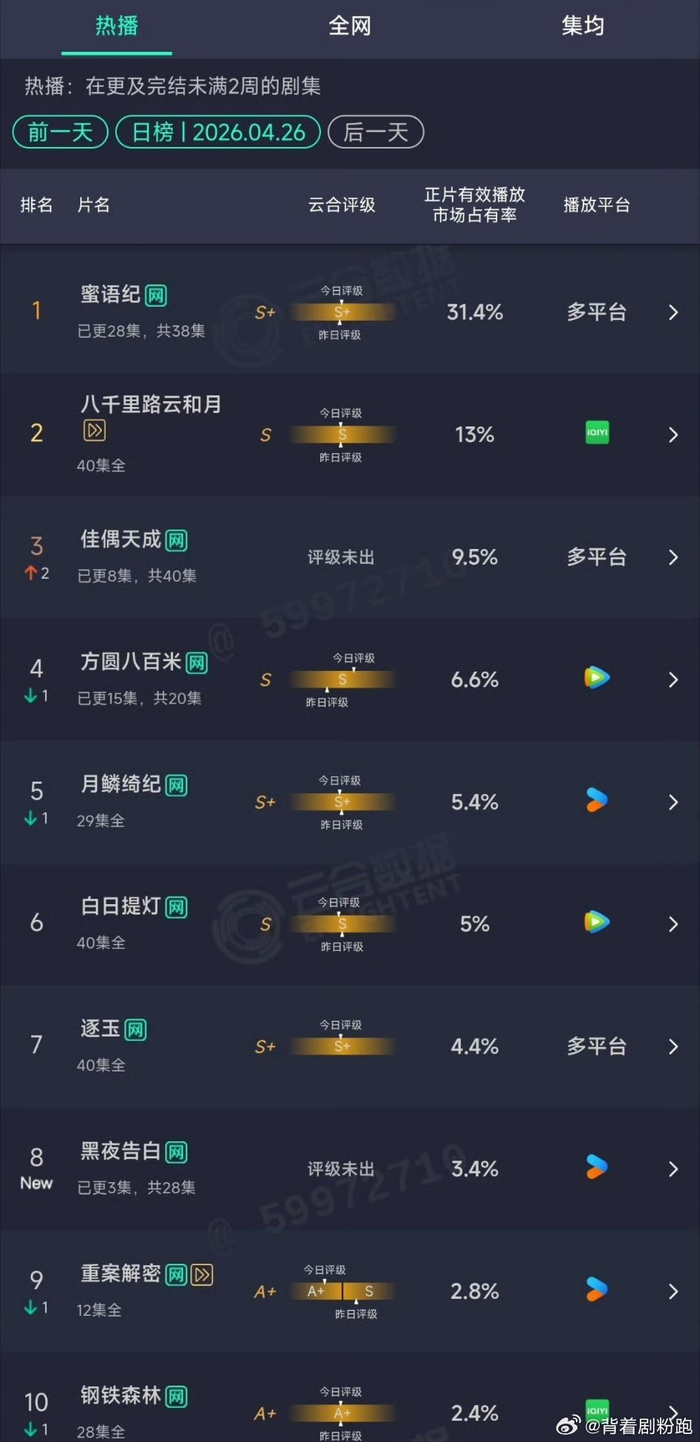The height and width of the screenshot is (1442, 700).
Task: Switch to the 集均 tab
Action: [x=582, y=27]
